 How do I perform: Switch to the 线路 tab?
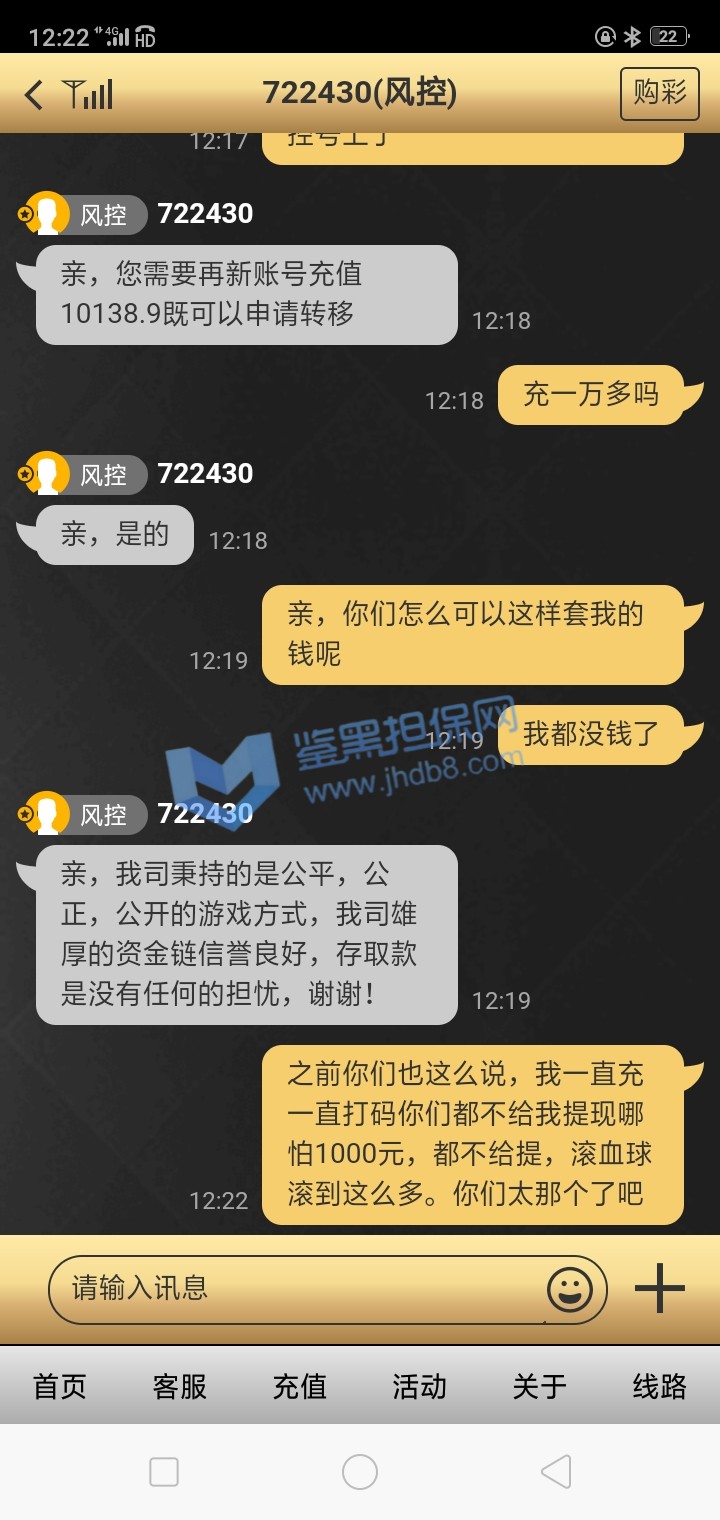pos(660,1386)
